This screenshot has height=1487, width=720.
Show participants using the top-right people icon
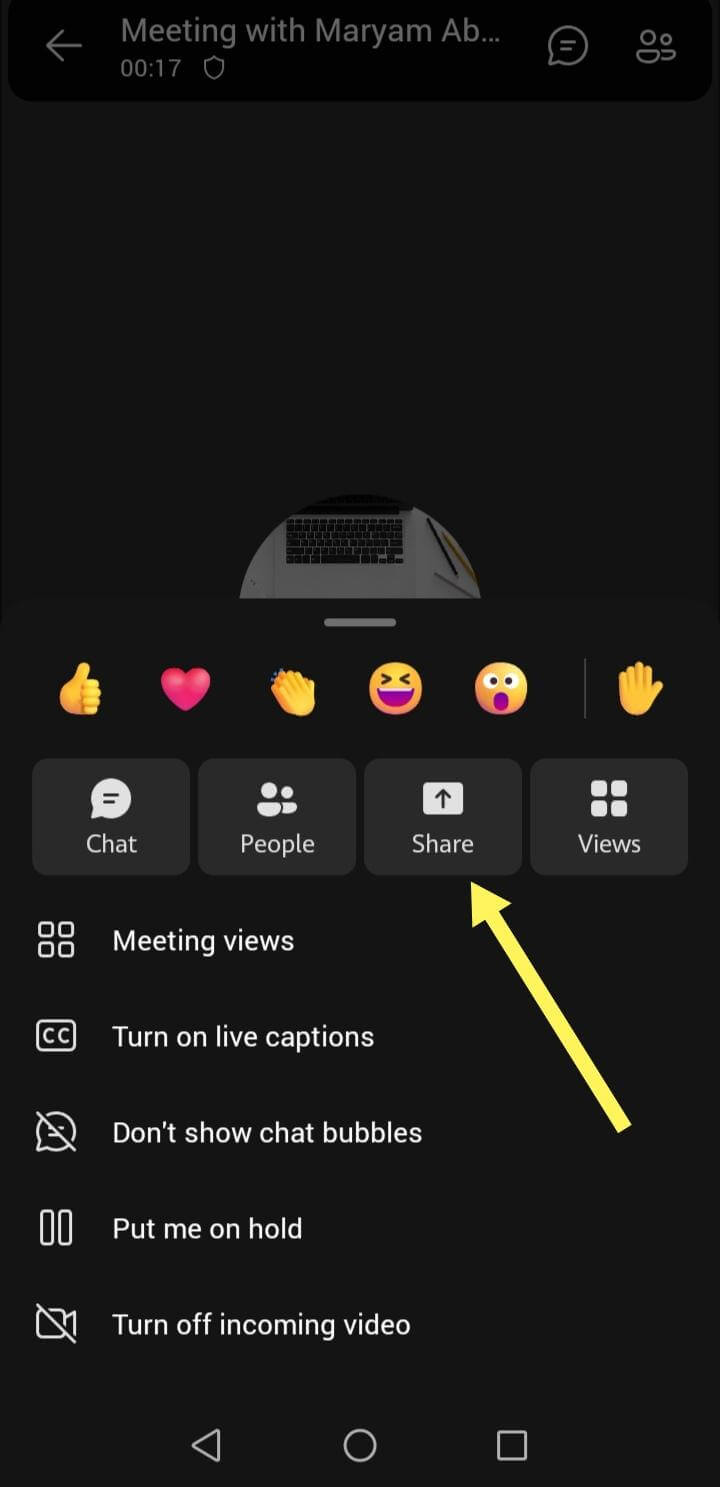(655, 46)
